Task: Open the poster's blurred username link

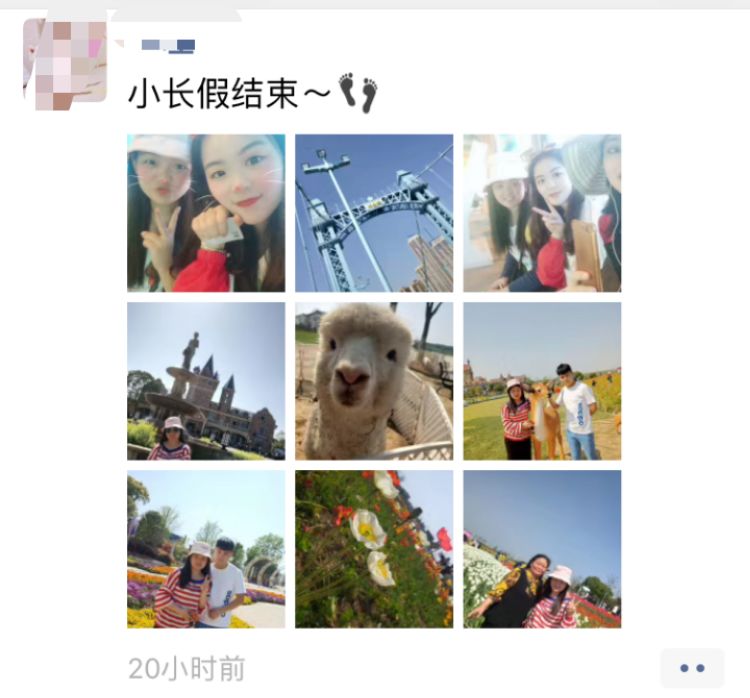Action: [x=168, y=45]
